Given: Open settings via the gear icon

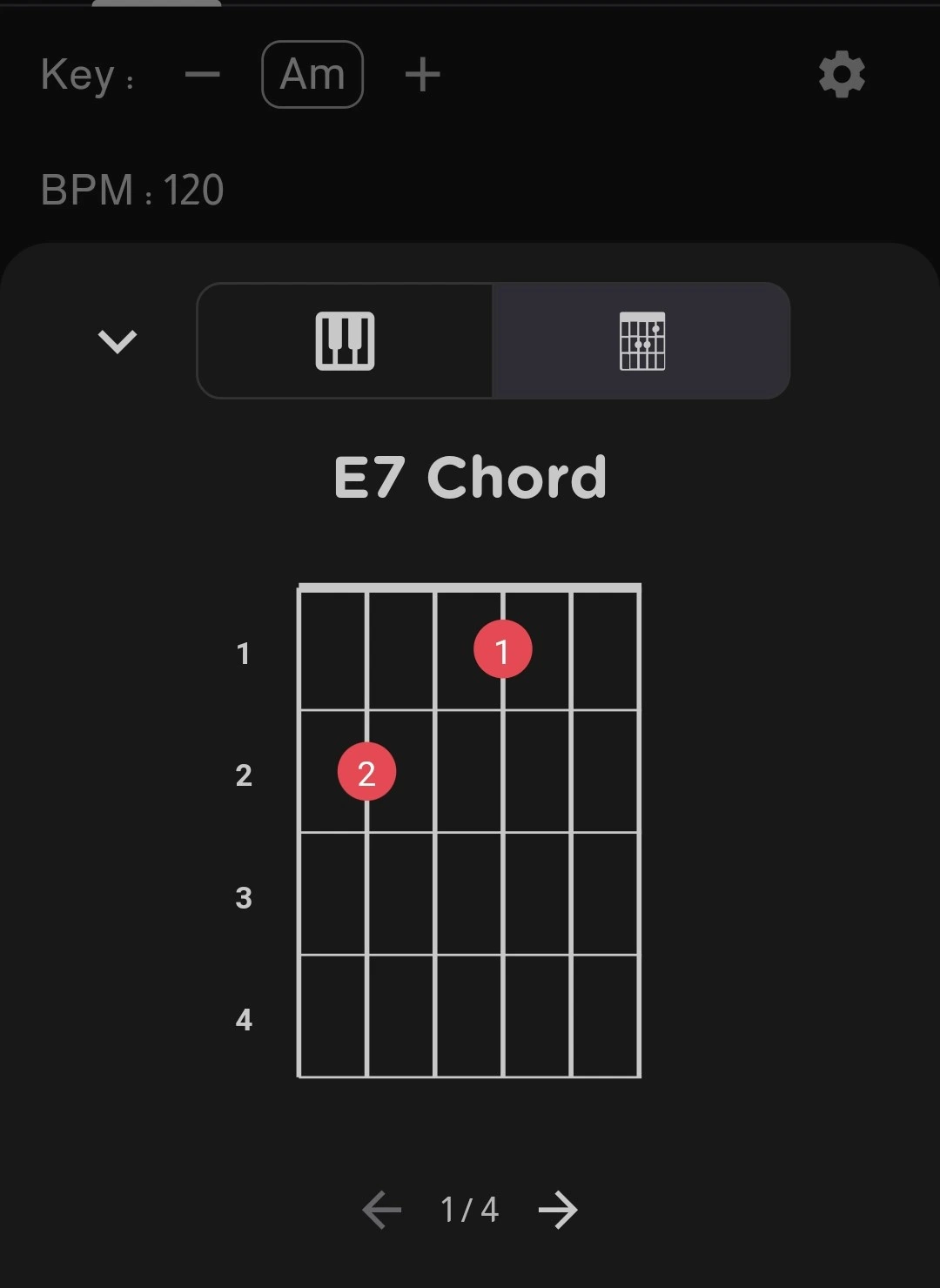Looking at the screenshot, I should point(842,75).
